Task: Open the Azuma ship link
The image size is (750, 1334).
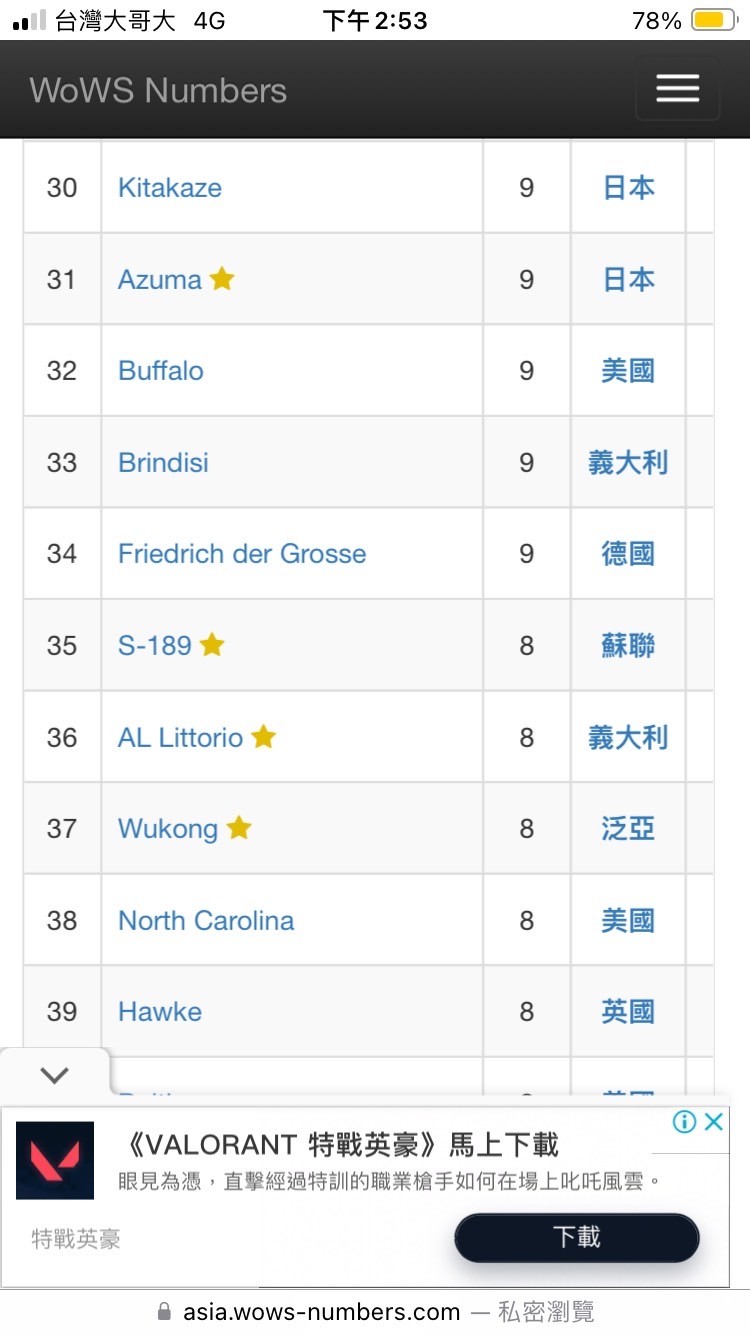Action: pyautogui.click(x=160, y=279)
